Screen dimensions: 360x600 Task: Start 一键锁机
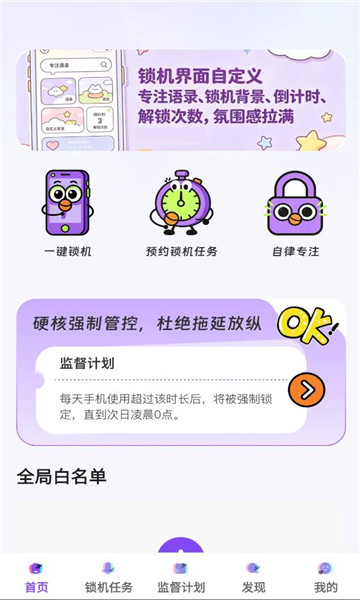[x=67, y=213]
